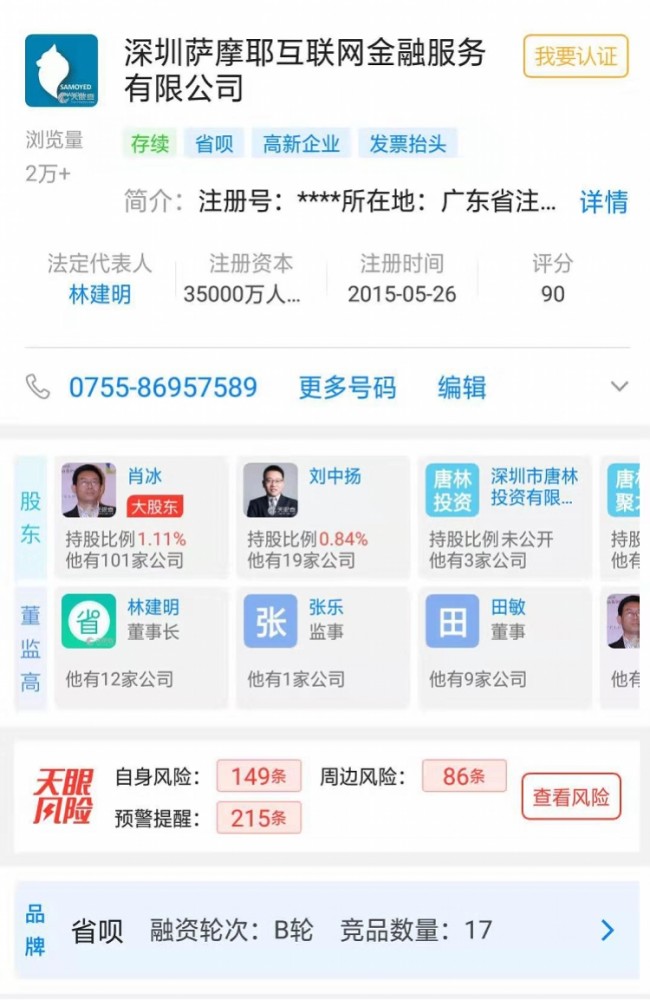This screenshot has height=1000, width=650.
Task: Open shareholder 刘中扬 card
Action: pyautogui.click(x=323, y=517)
